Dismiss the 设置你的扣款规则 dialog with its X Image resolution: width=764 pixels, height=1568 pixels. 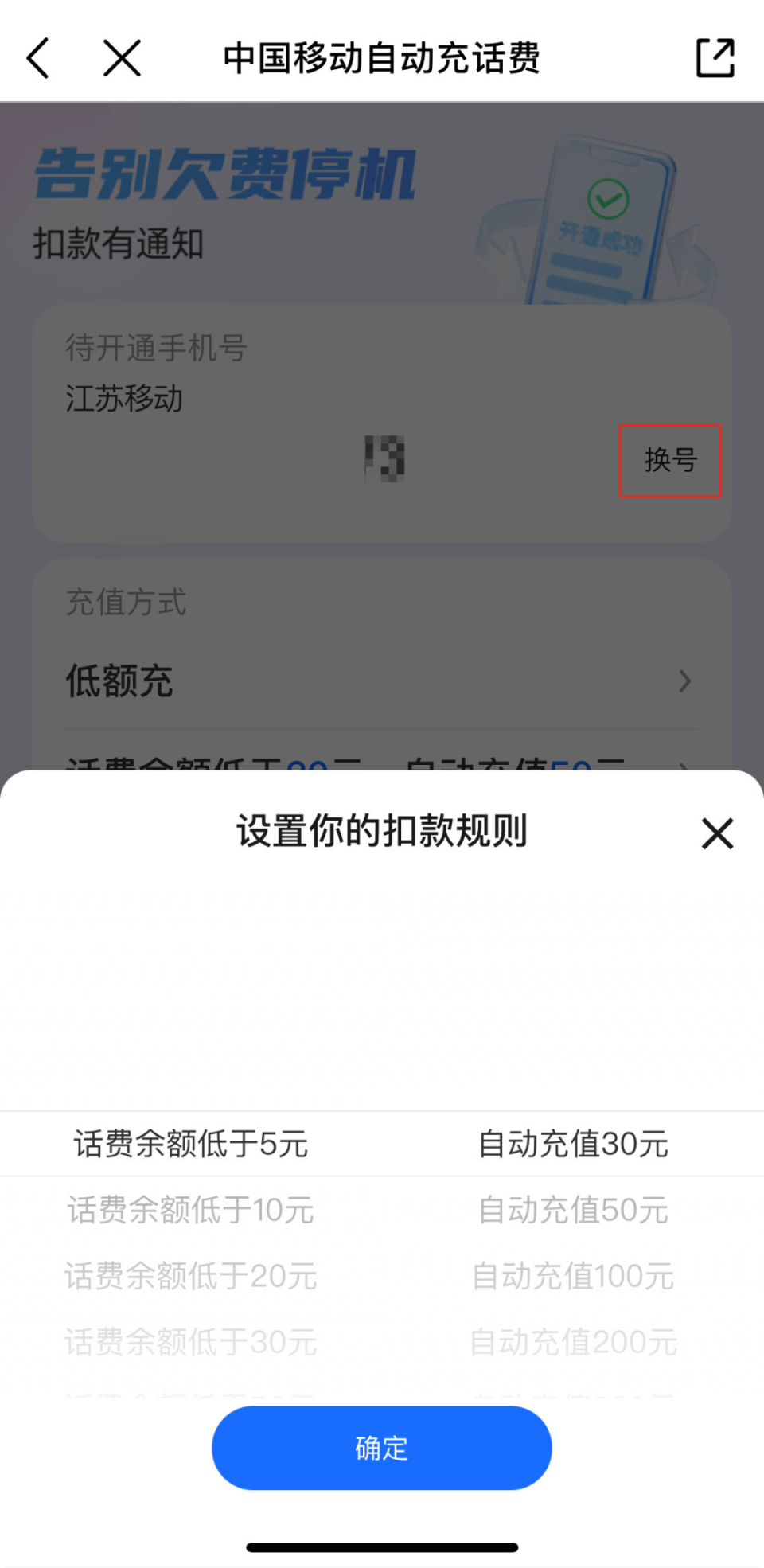[x=715, y=833]
